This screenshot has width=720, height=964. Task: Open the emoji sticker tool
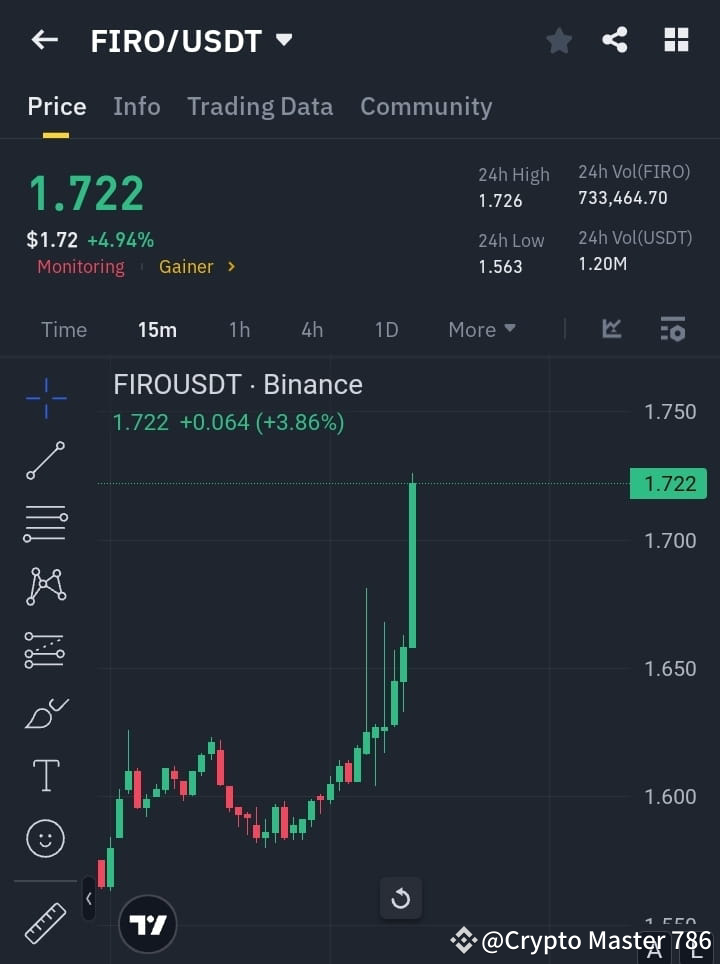coord(45,838)
